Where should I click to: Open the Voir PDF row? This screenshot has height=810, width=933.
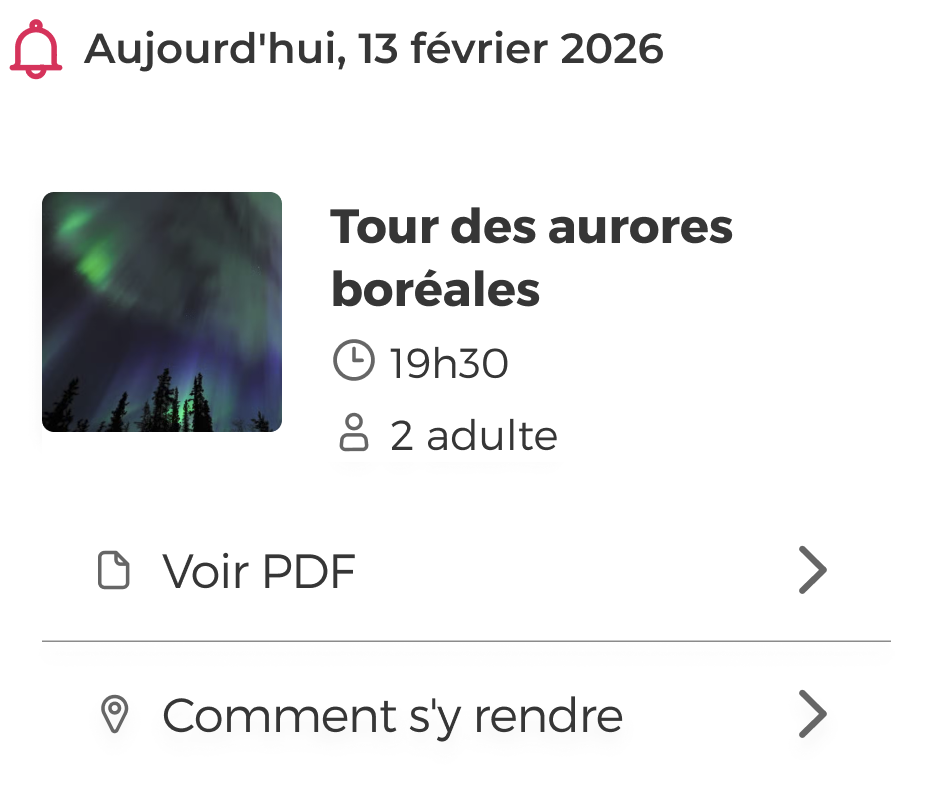click(465, 571)
